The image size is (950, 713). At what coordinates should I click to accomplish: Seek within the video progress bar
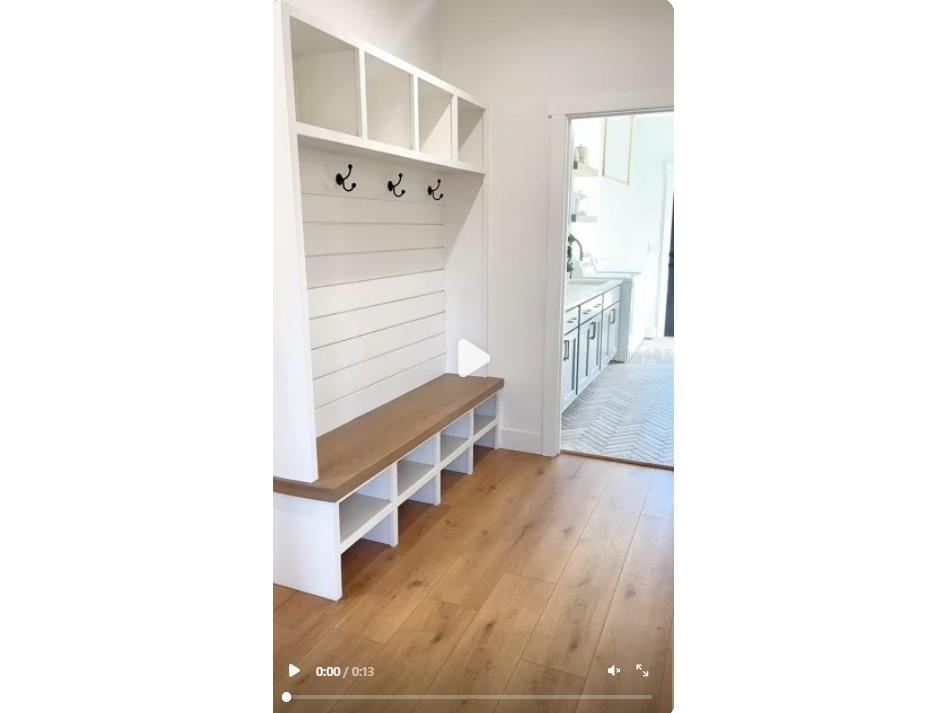coord(468,697)
